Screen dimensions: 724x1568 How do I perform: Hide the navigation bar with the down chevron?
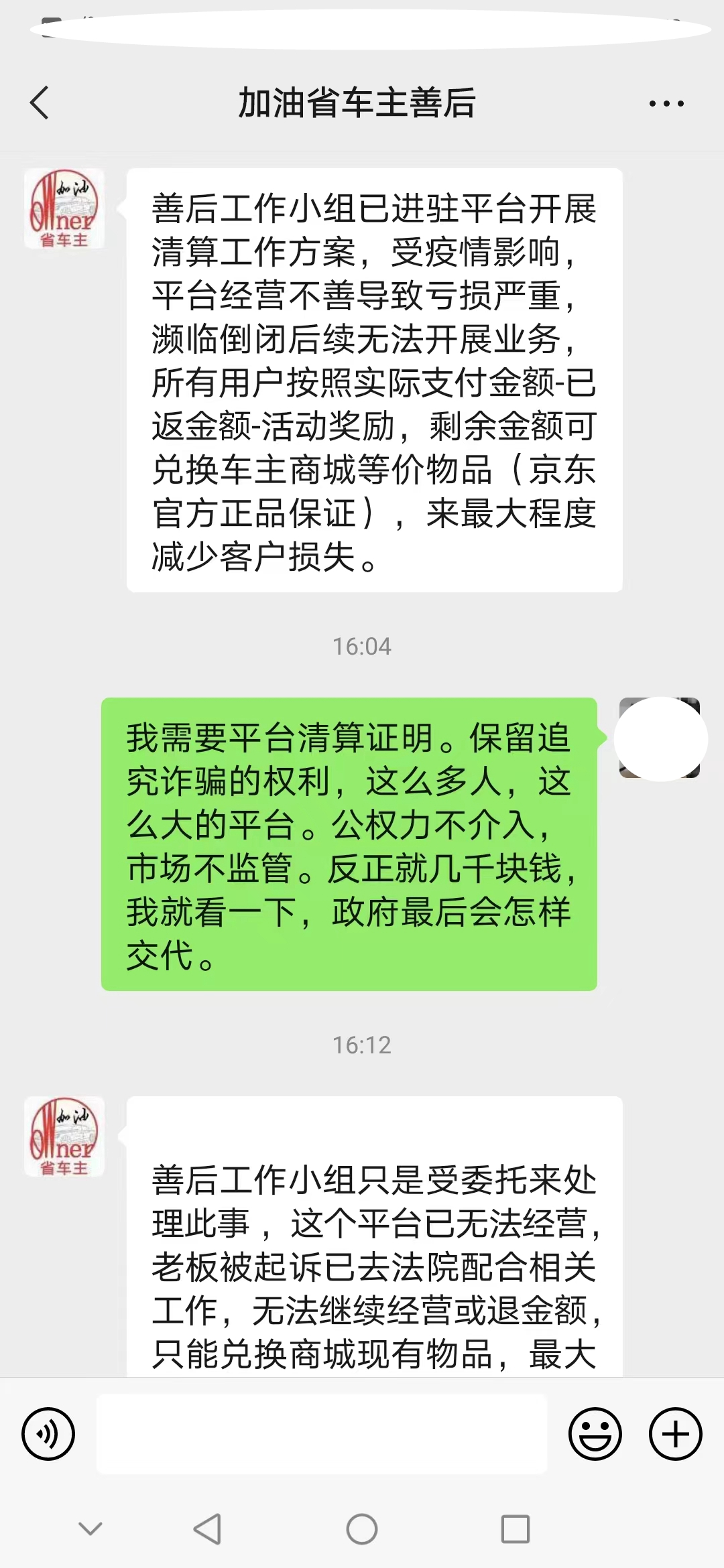(x=90, y=1528)
